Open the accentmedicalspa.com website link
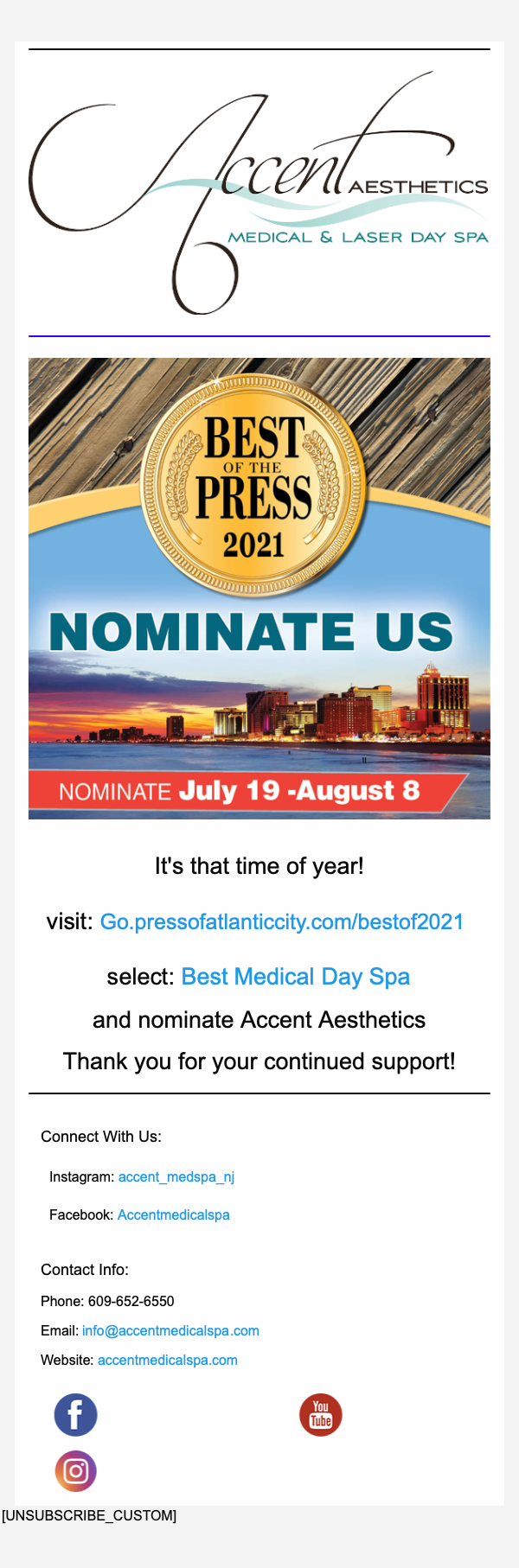 point(168,1361)
